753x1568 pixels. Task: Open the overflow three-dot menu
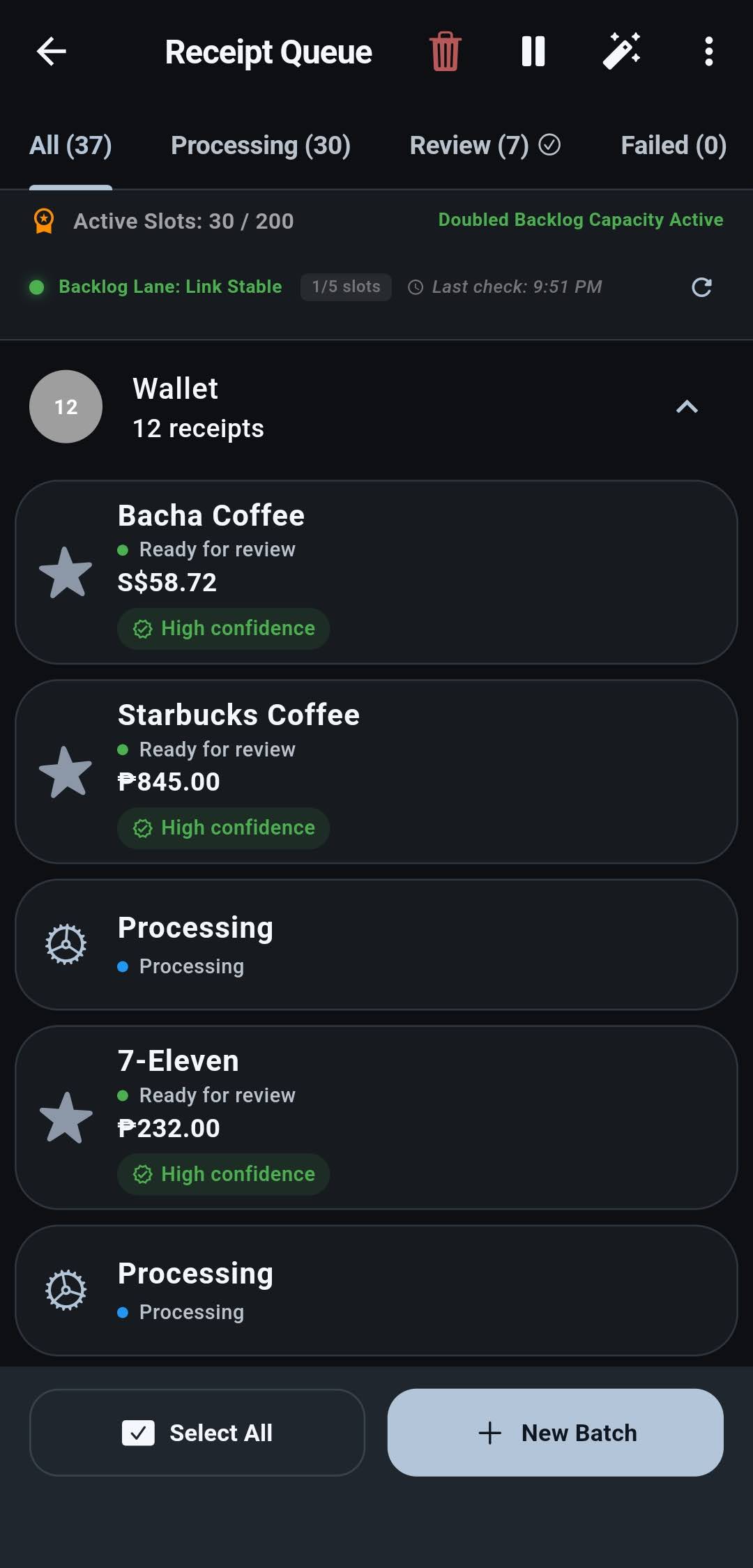[708, 50]
